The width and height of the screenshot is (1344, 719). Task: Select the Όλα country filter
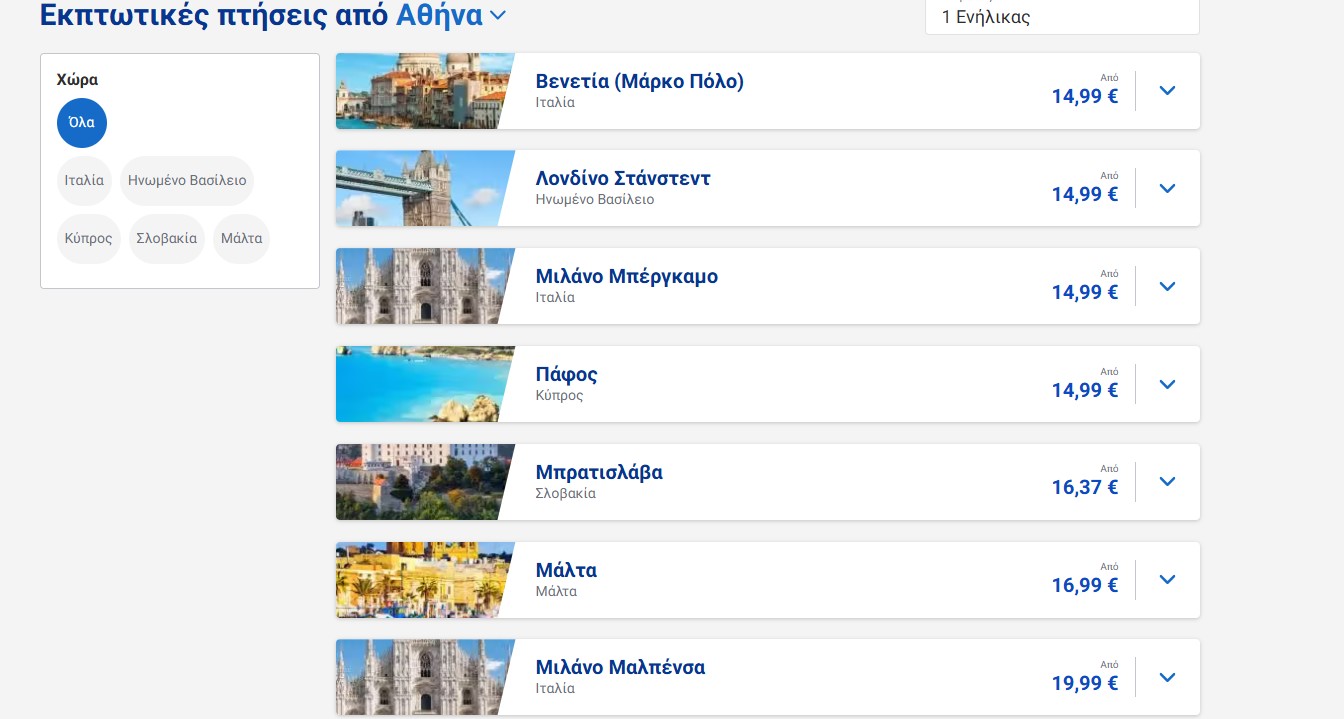click(x=82, y=123)
